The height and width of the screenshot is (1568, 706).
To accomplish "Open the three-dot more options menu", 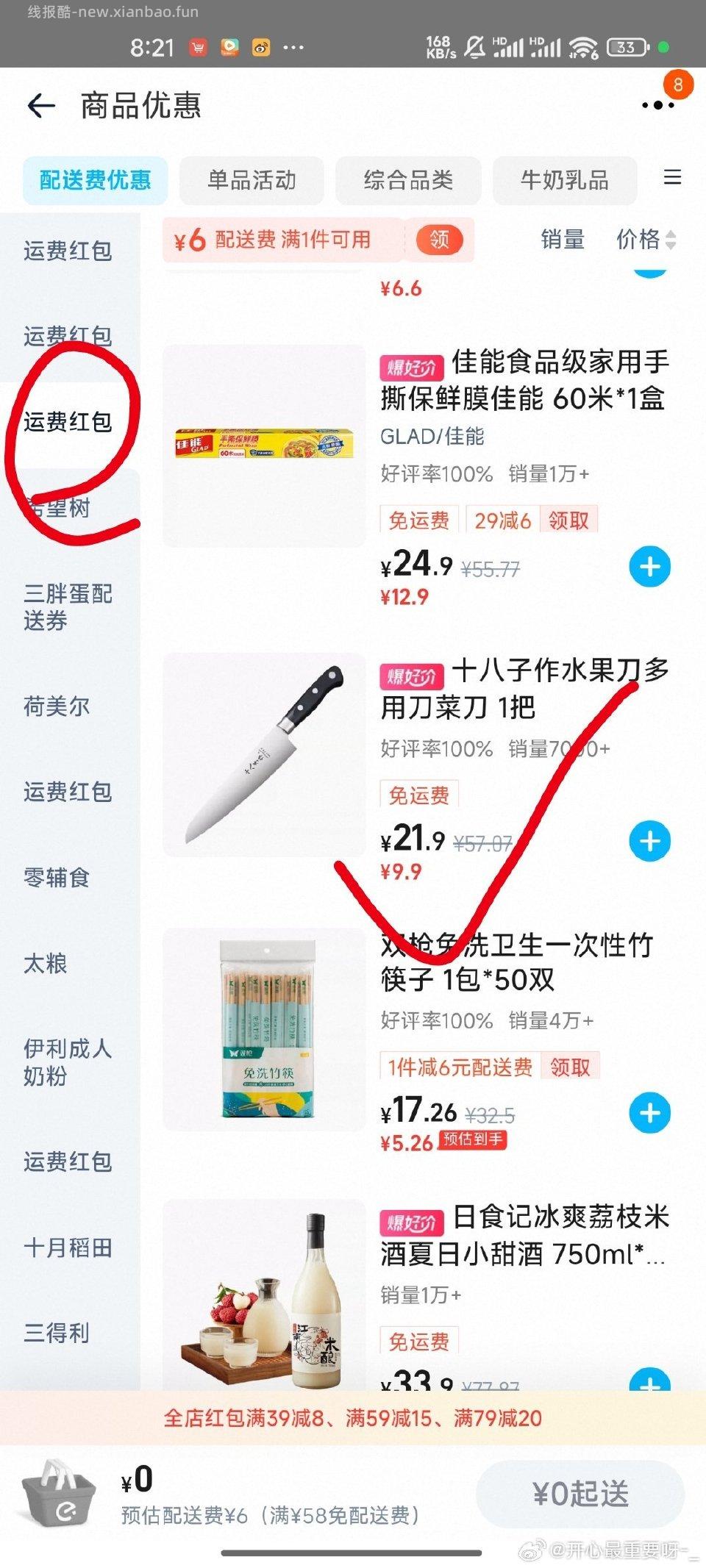I will [657, 105].
